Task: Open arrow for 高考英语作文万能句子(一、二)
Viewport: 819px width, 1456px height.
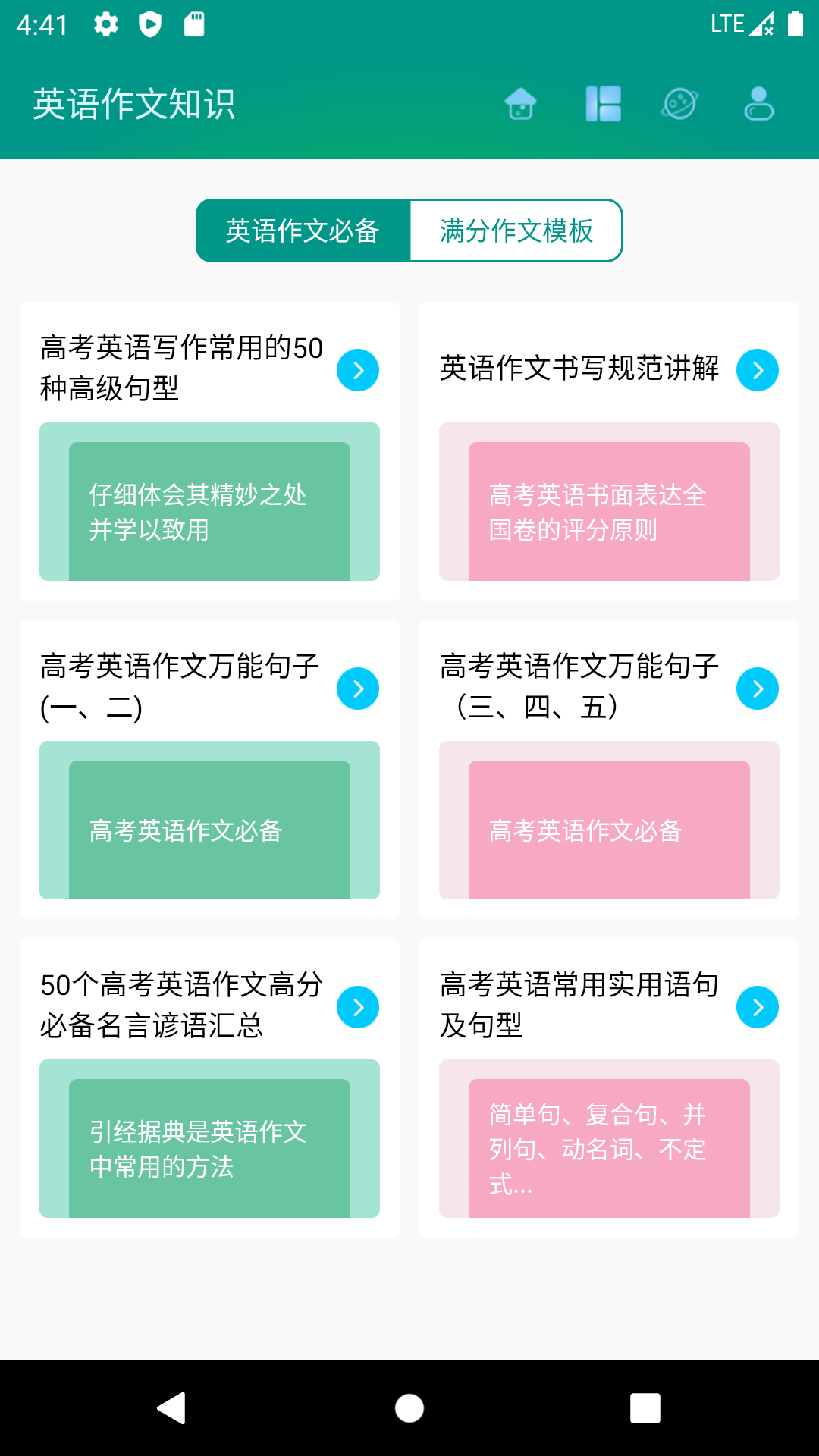Action: point(358,689)
